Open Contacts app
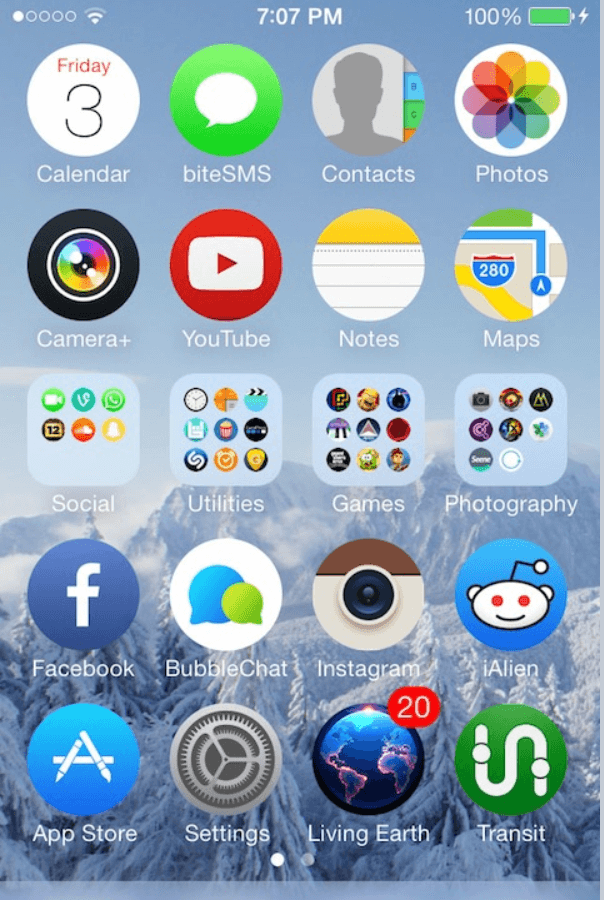Image resolution: width=604 pixels, height=900 pixels. click(368, 100)
